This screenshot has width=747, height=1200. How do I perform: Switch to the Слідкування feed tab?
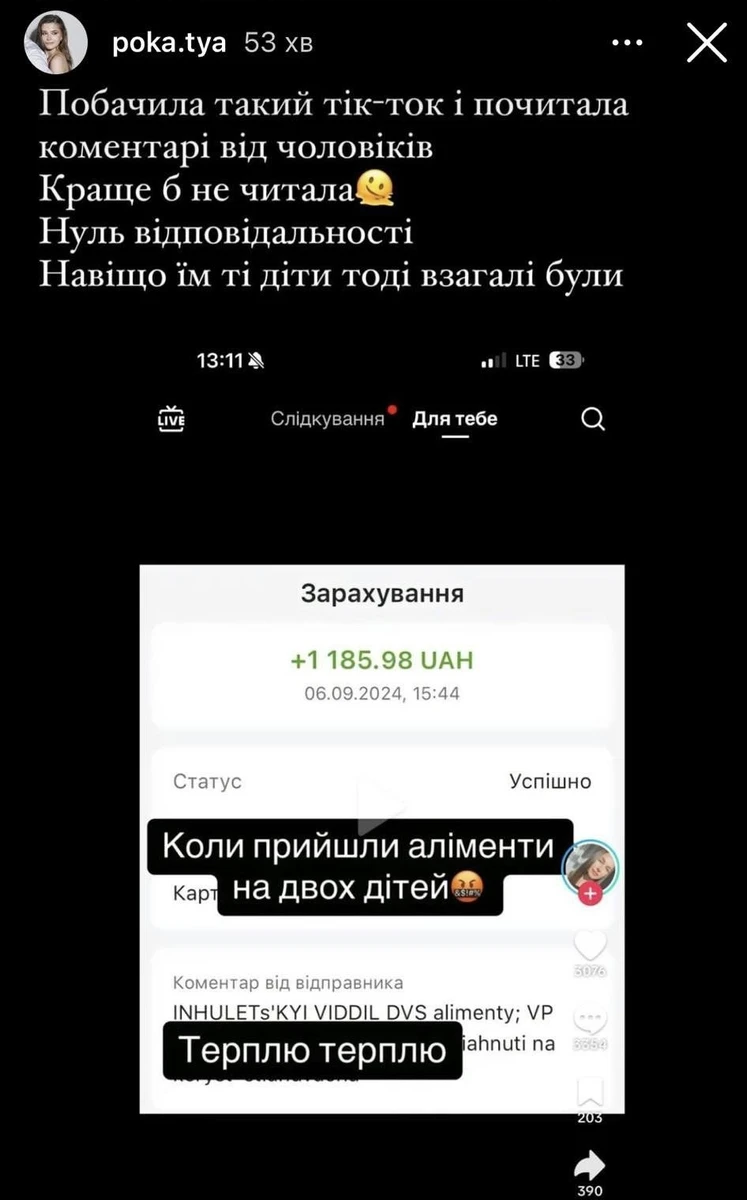tap(326, 419)
